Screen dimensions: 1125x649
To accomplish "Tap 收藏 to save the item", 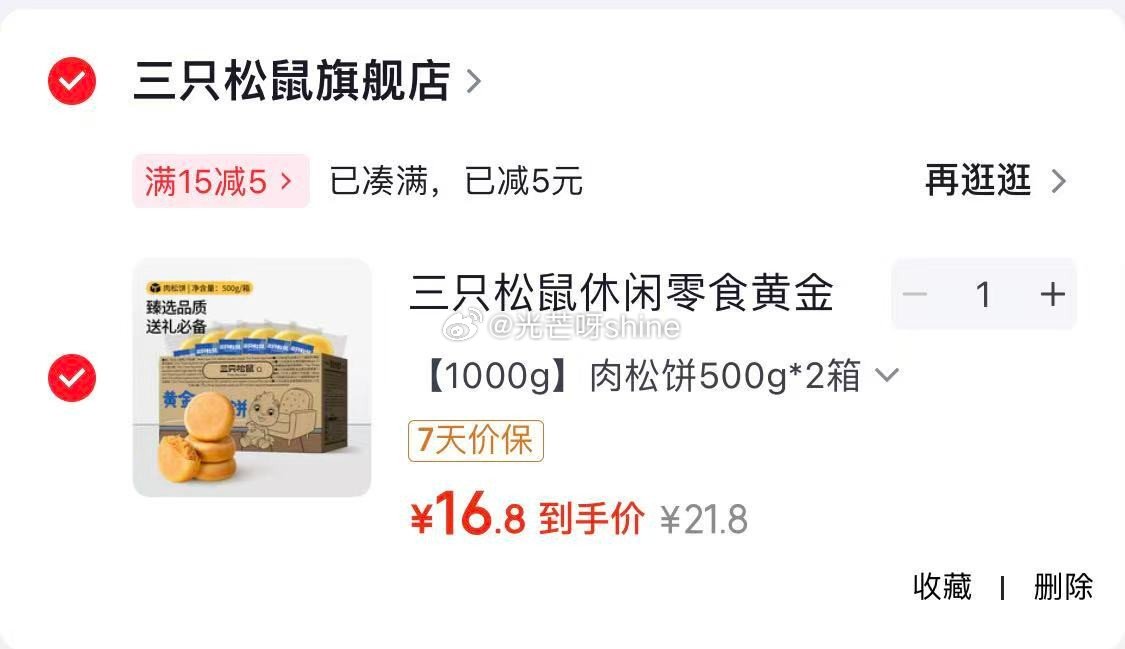I will click(942, 587).
